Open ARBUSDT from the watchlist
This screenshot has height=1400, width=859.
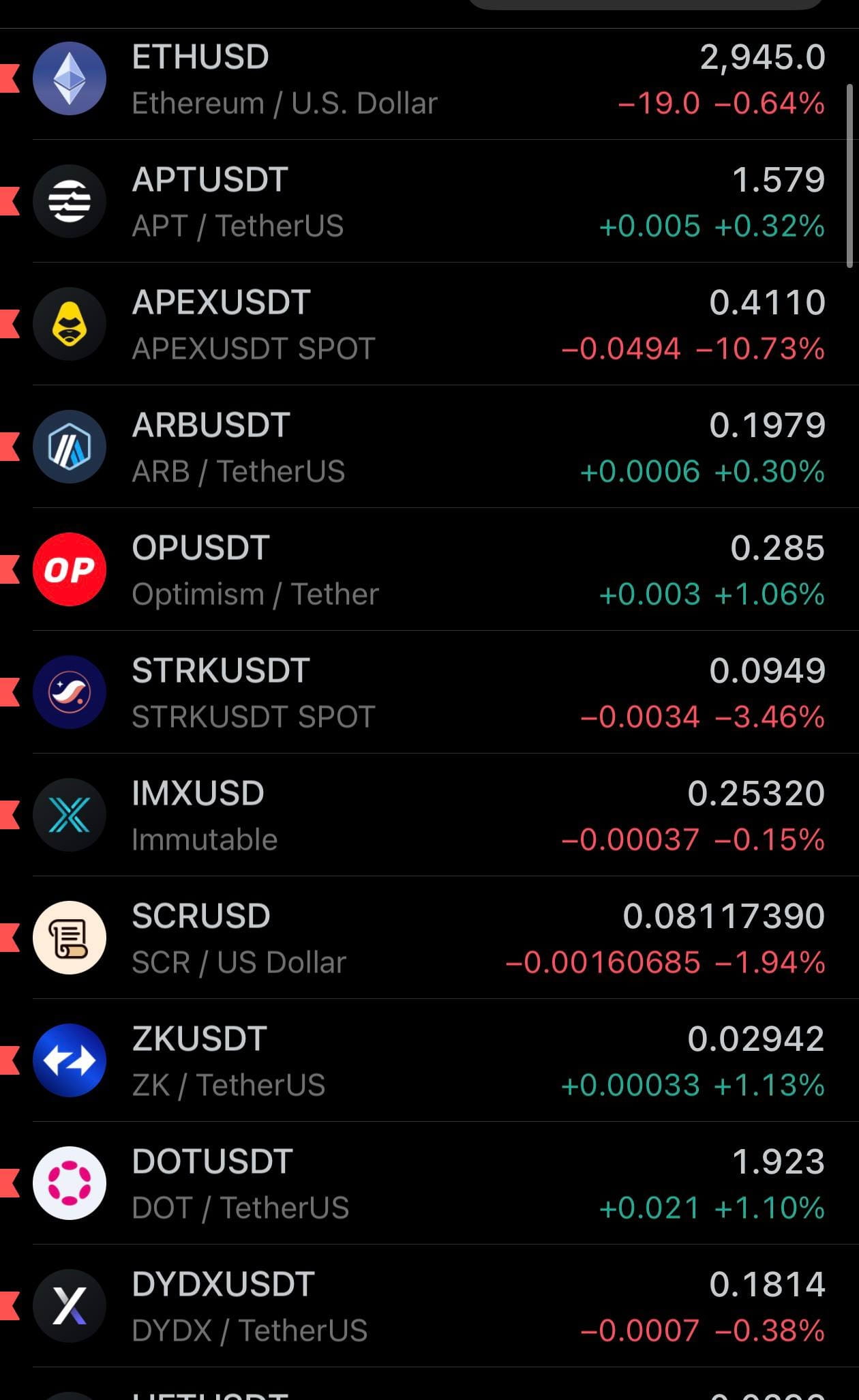point(429,448)
